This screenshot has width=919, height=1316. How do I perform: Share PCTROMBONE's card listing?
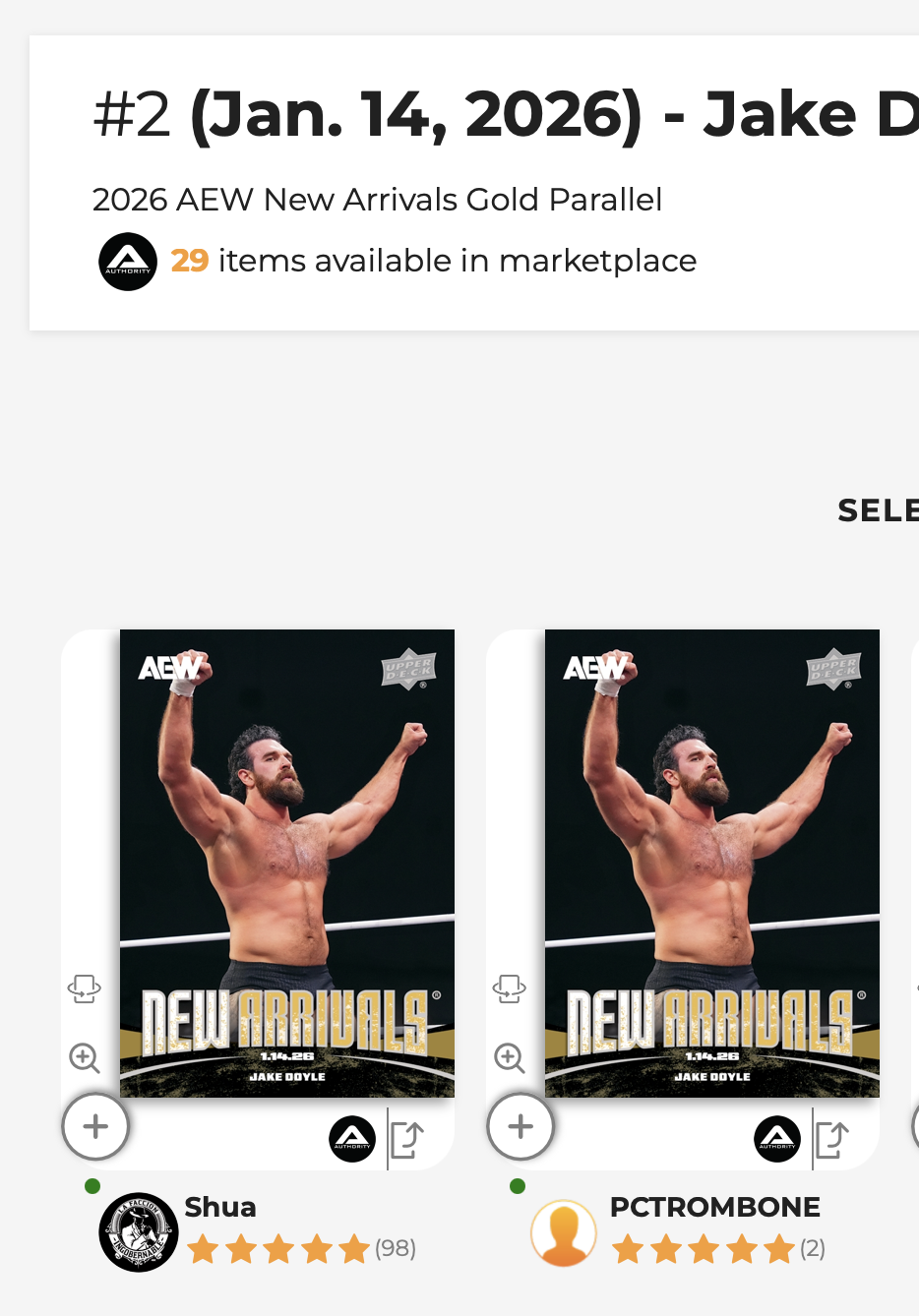pyautogui.click(x=832, y=1140)
